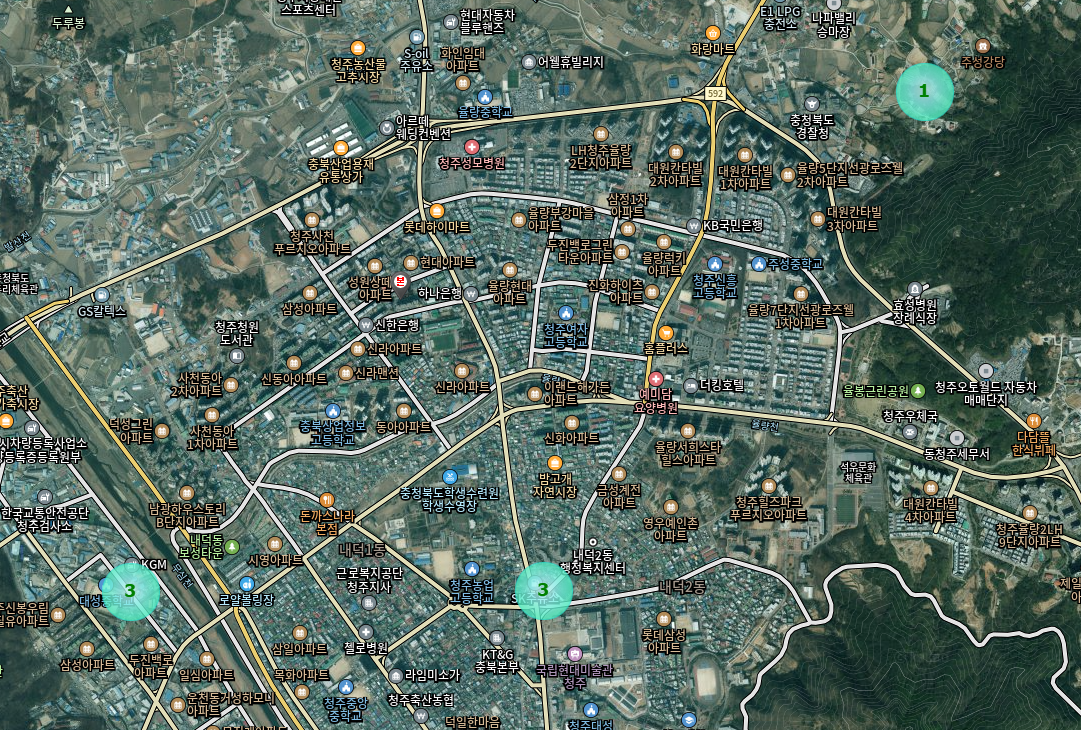Open the cluster marker showing 1
This screenshot has height=730, width=1081.
[924, 91]
